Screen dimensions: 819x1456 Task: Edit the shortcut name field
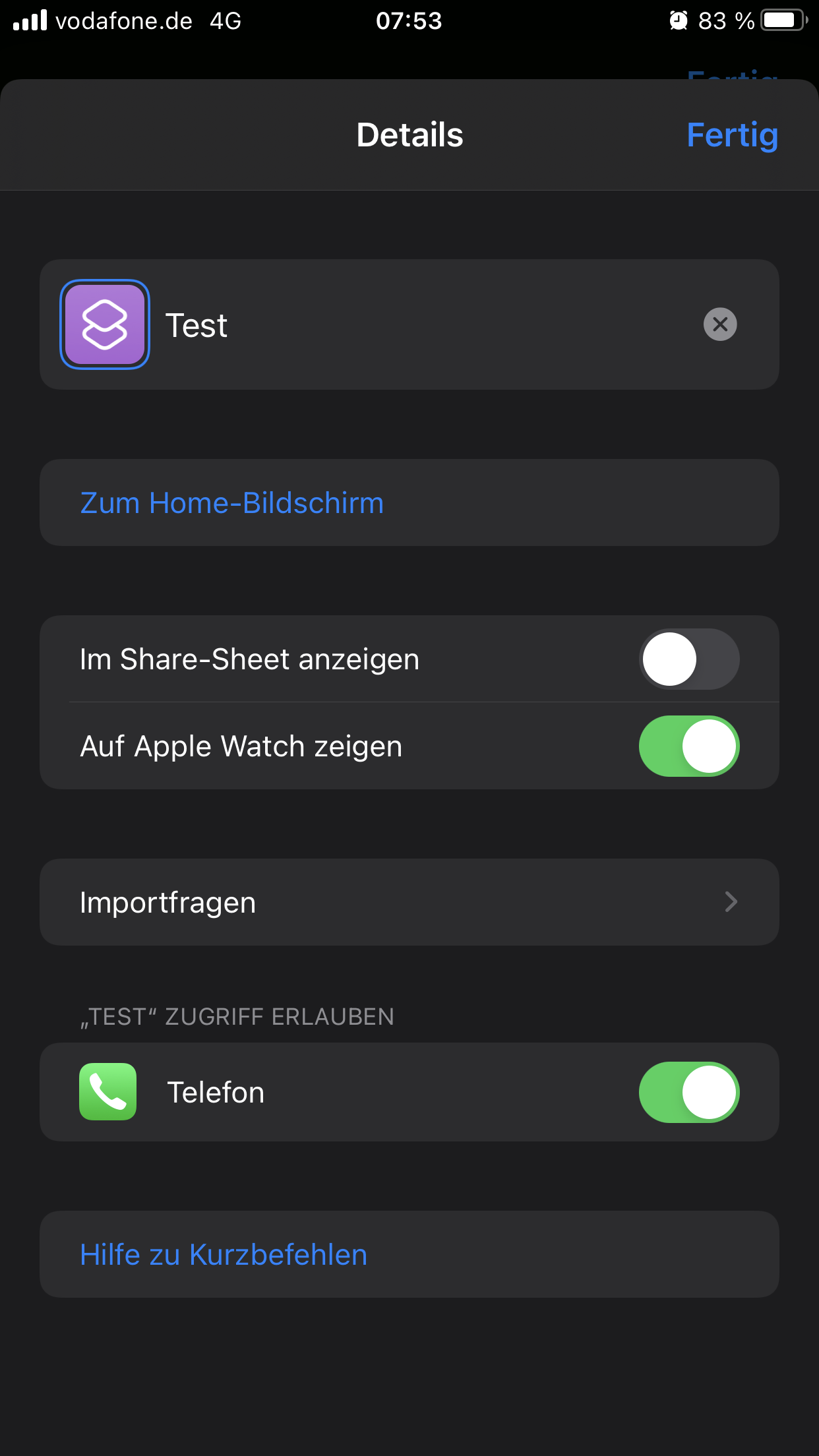pyautogui.click(x=422, y=325)
